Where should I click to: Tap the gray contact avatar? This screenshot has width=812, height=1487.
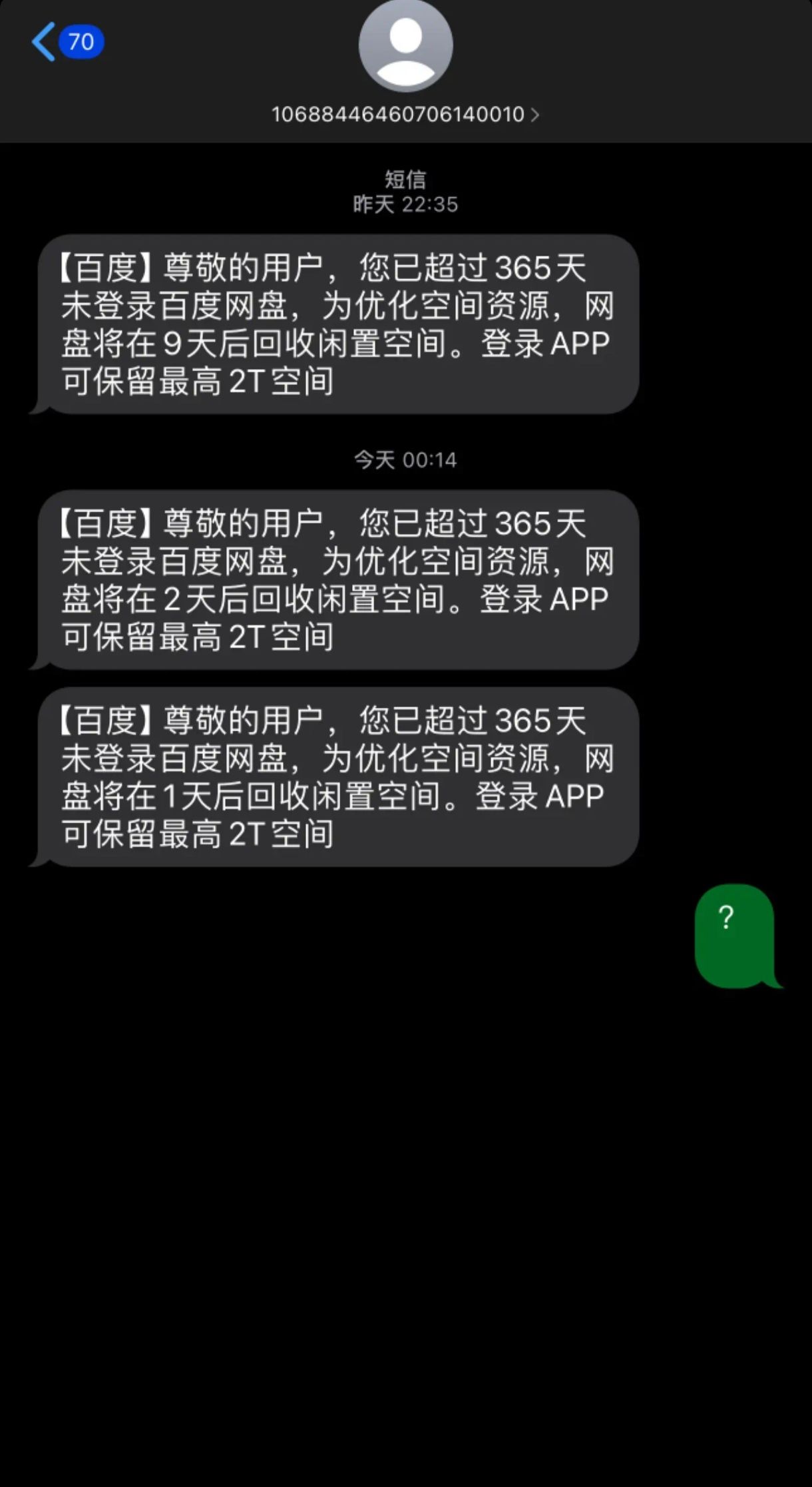[405, 45]
